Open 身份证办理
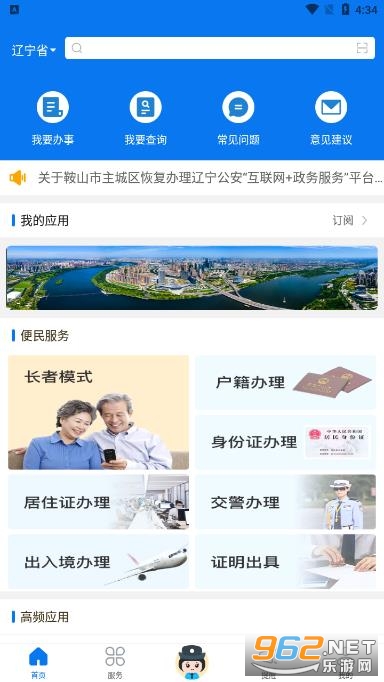This screenshot has height=682, width=384. (285, 442)
